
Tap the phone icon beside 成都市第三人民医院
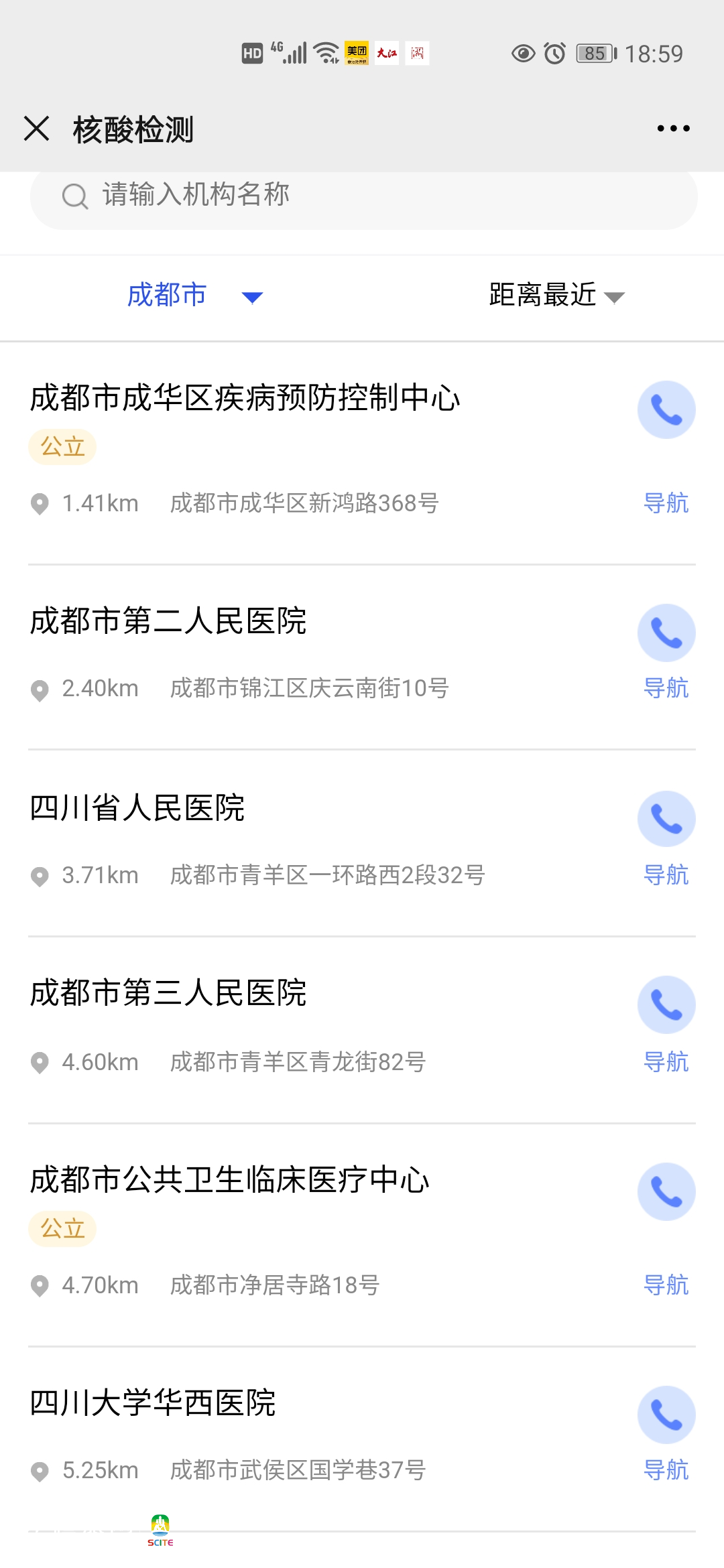pyautogui.click(x=666, y=1005)
